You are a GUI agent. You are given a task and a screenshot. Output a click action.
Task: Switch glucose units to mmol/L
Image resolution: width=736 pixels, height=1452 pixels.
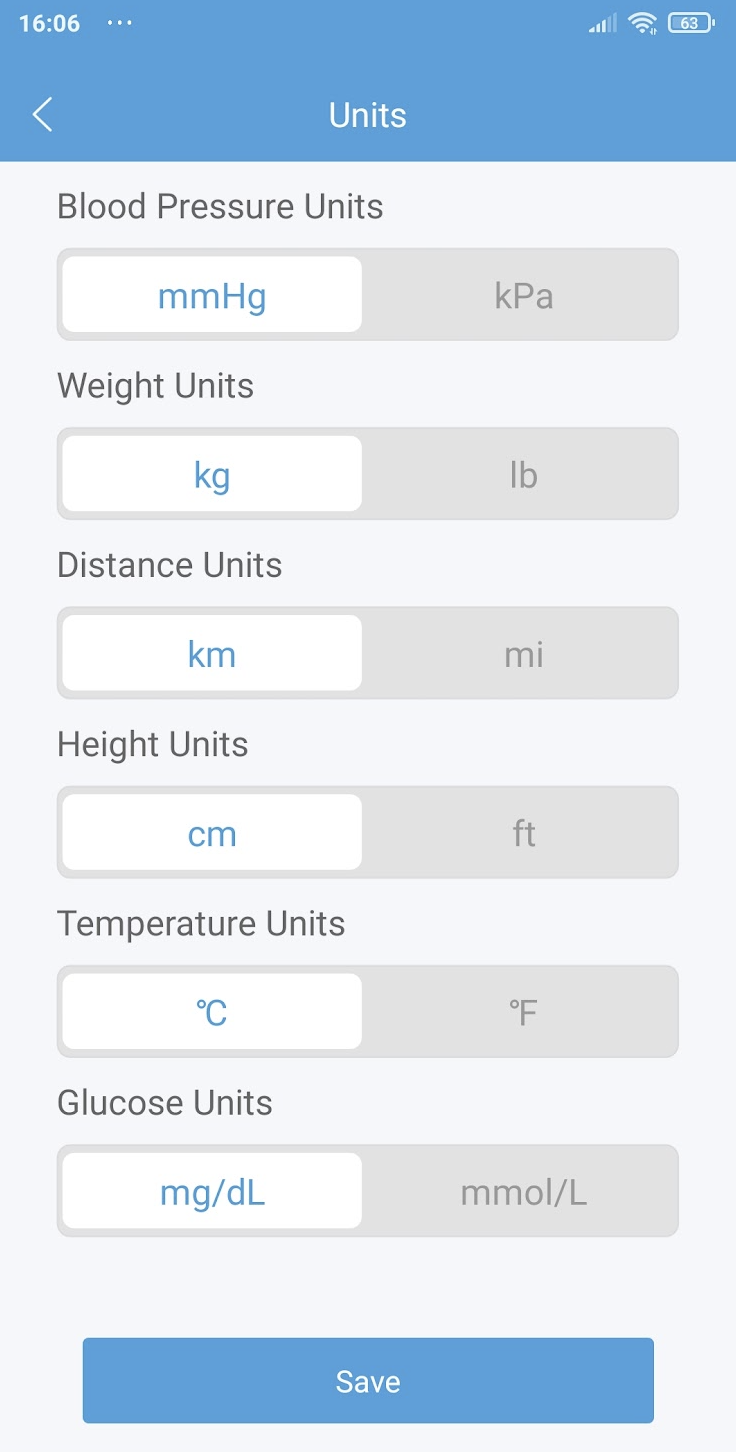523,1191
